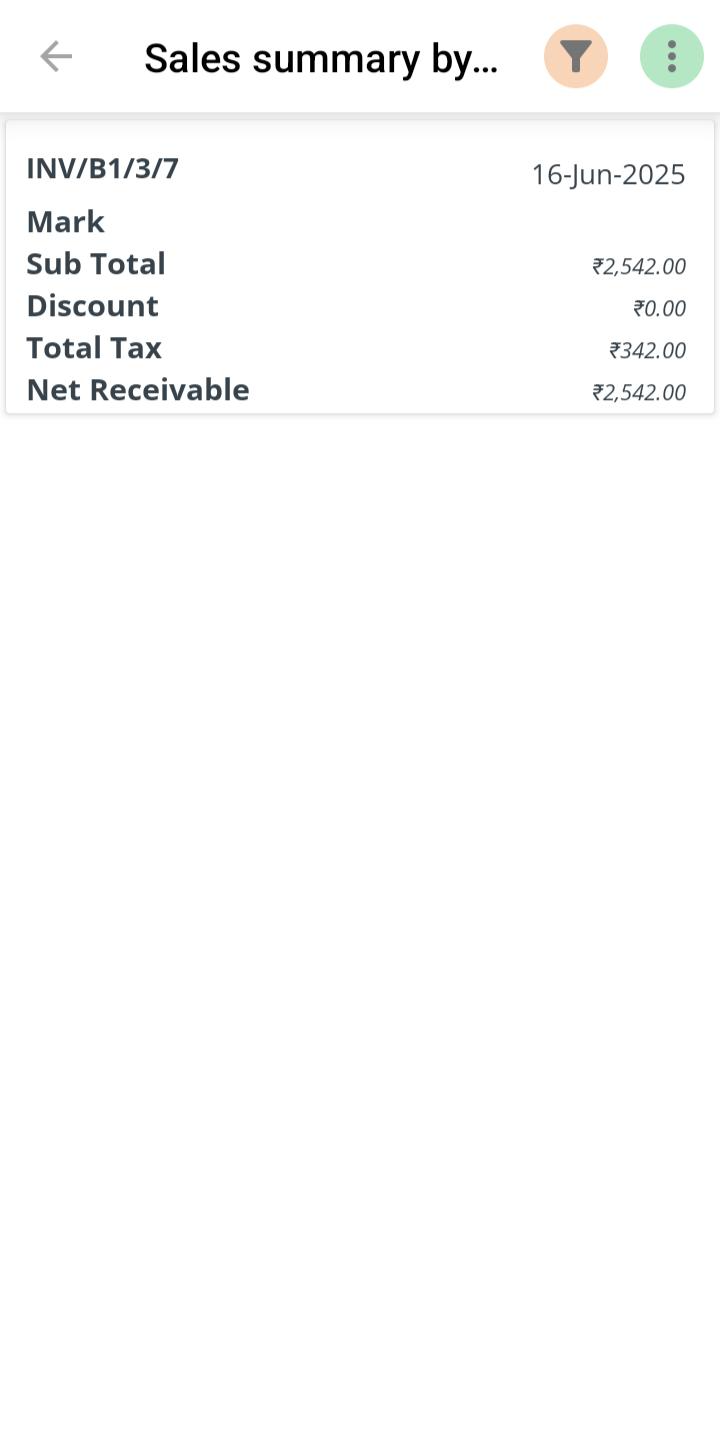Open invoice INV/B1/3/7 card
This screenshot has height=1439, width=720.
[x=359, y=267]
